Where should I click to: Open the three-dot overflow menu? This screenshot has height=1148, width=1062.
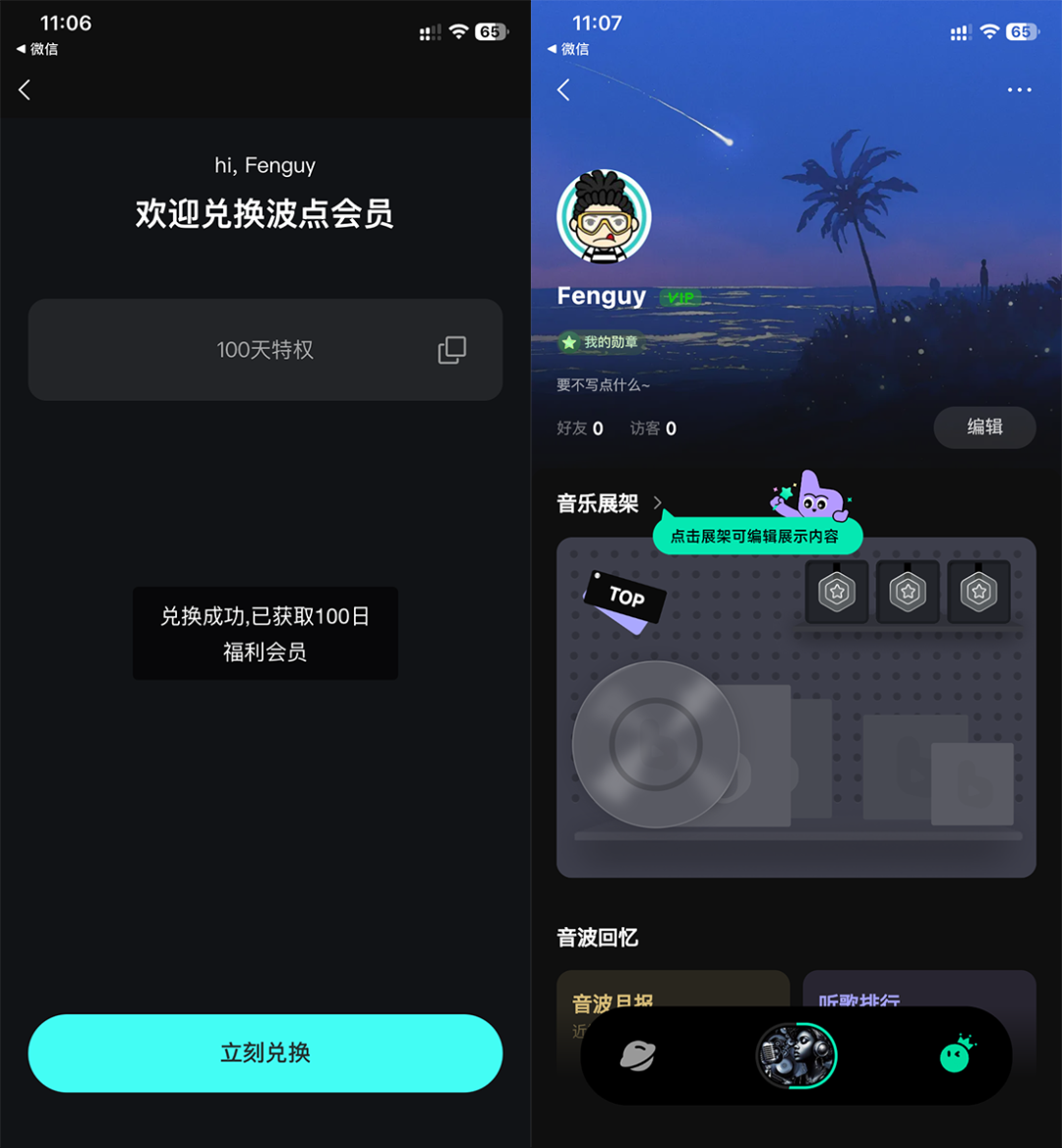[x=1019, y=90]
